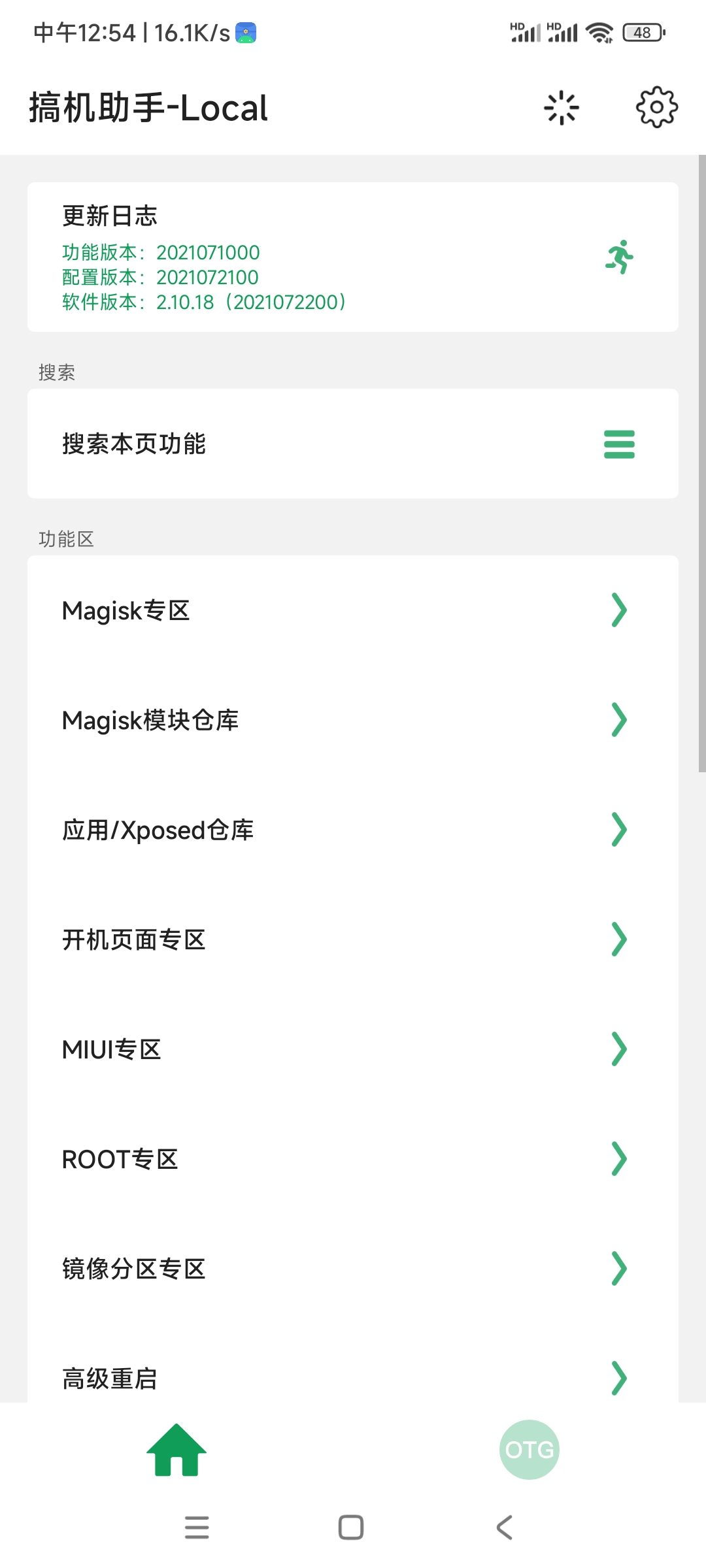
Task: Tap the loading spinner icon in app bar
Action: pyautogui.click(x=562, y=108)
